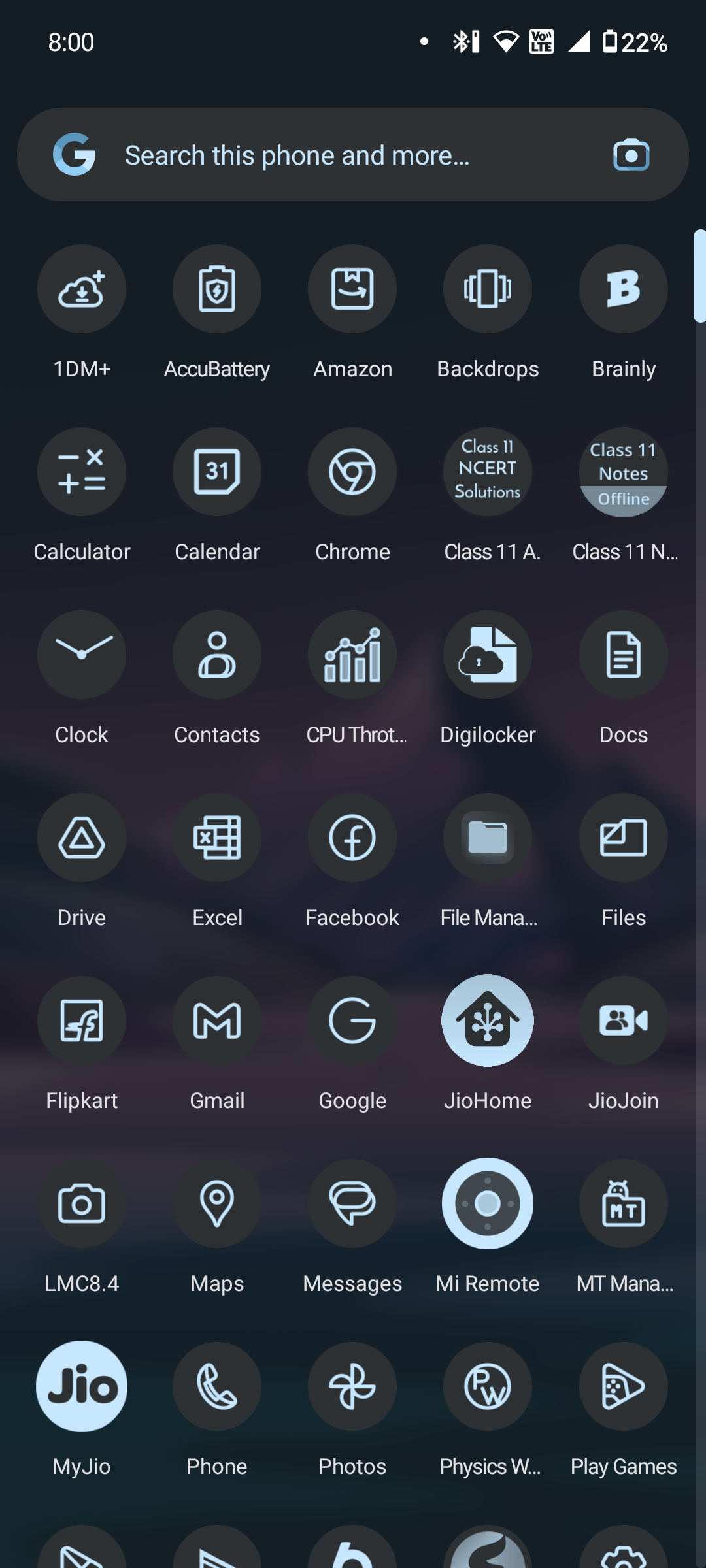
Task: Launch Chrome browser
Action: [x=352, y=472]
